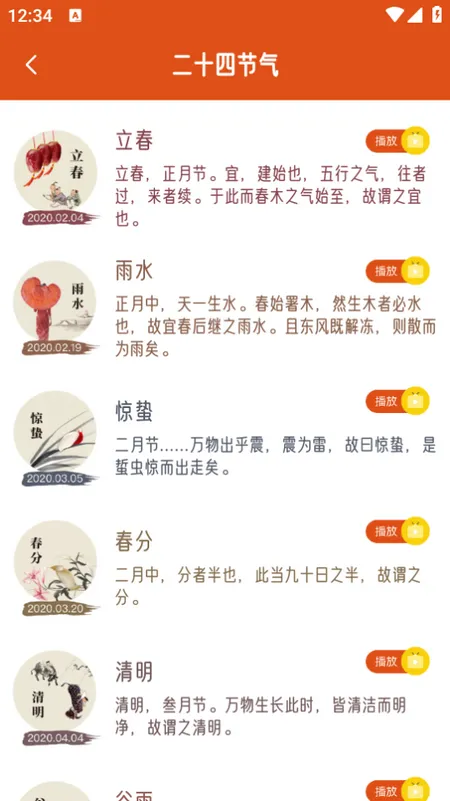View details for 惊蛰
This screenshot has height=801, width=450.
click(x=225, y=438)
